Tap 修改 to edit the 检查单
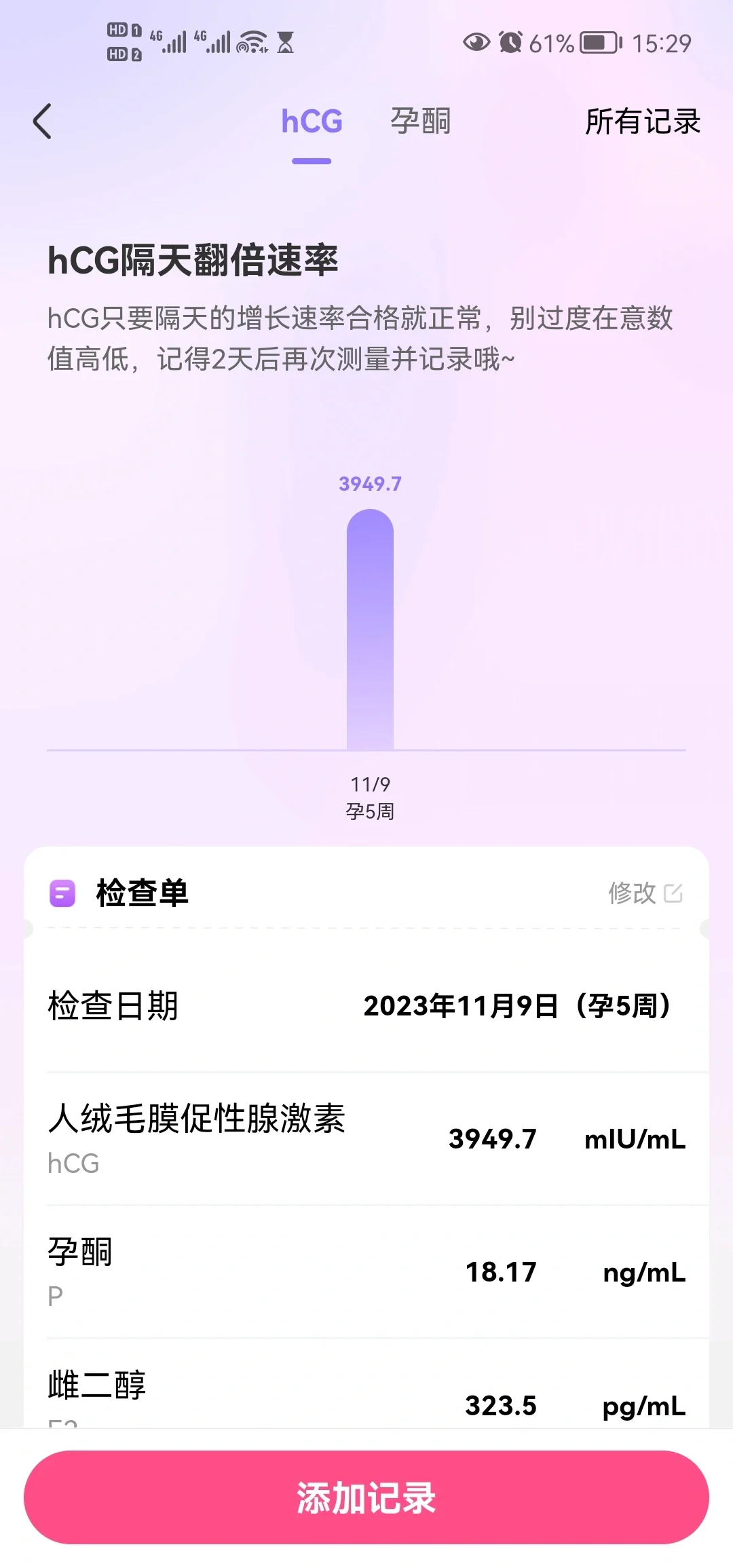This screenshot has height=1568, width=733. coord(645,893)
